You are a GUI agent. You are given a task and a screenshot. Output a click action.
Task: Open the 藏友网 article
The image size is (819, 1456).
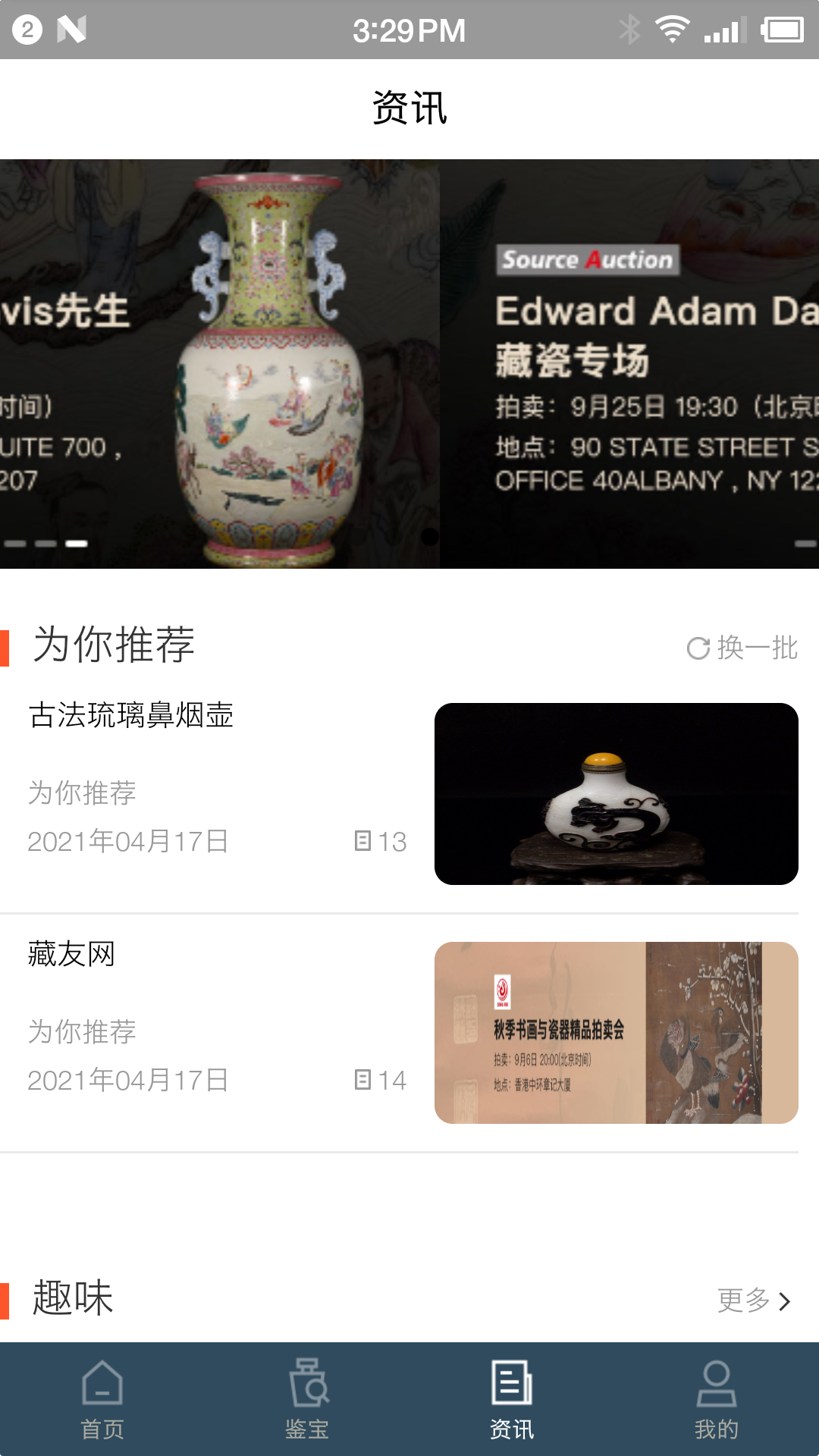click(x=72, y=955)
